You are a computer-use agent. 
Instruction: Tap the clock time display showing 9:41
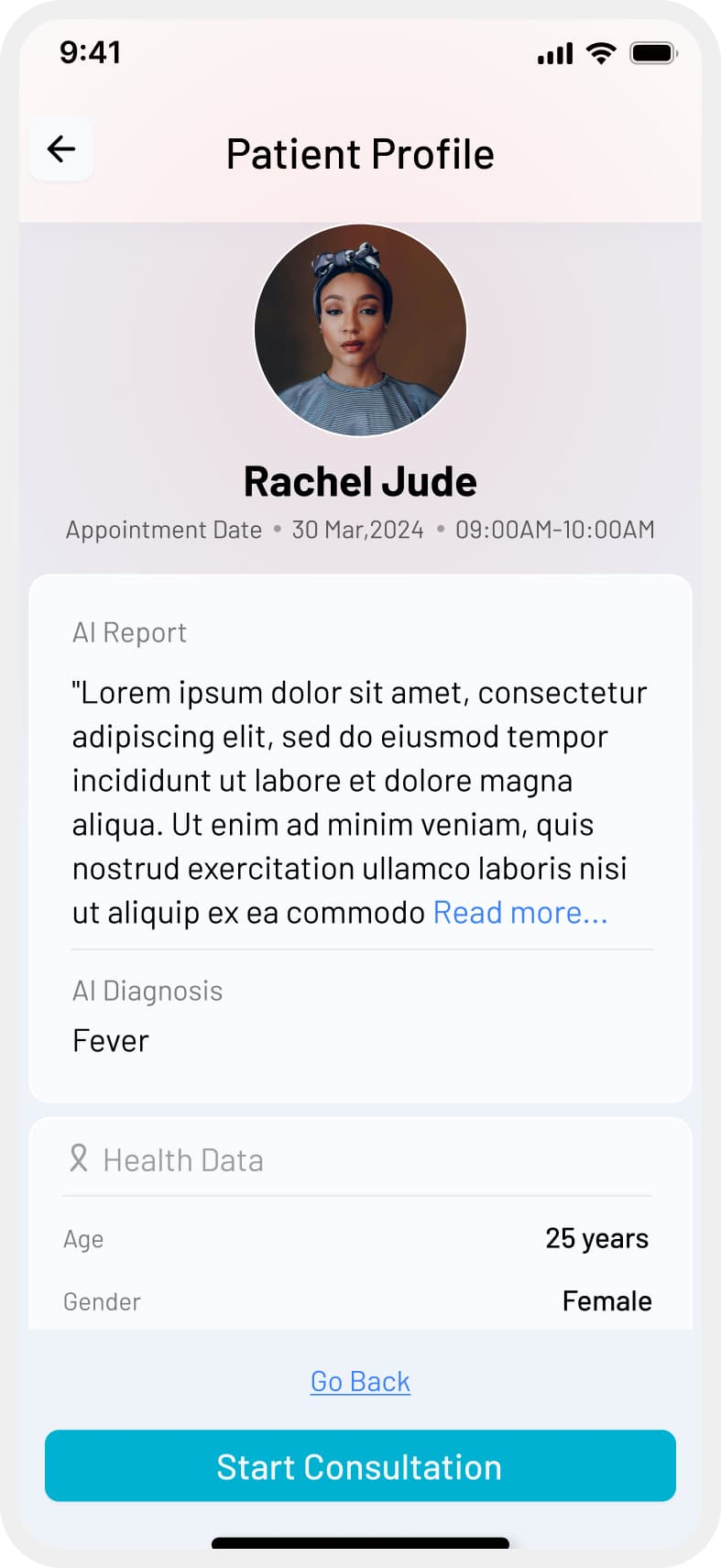click(91, 53)
